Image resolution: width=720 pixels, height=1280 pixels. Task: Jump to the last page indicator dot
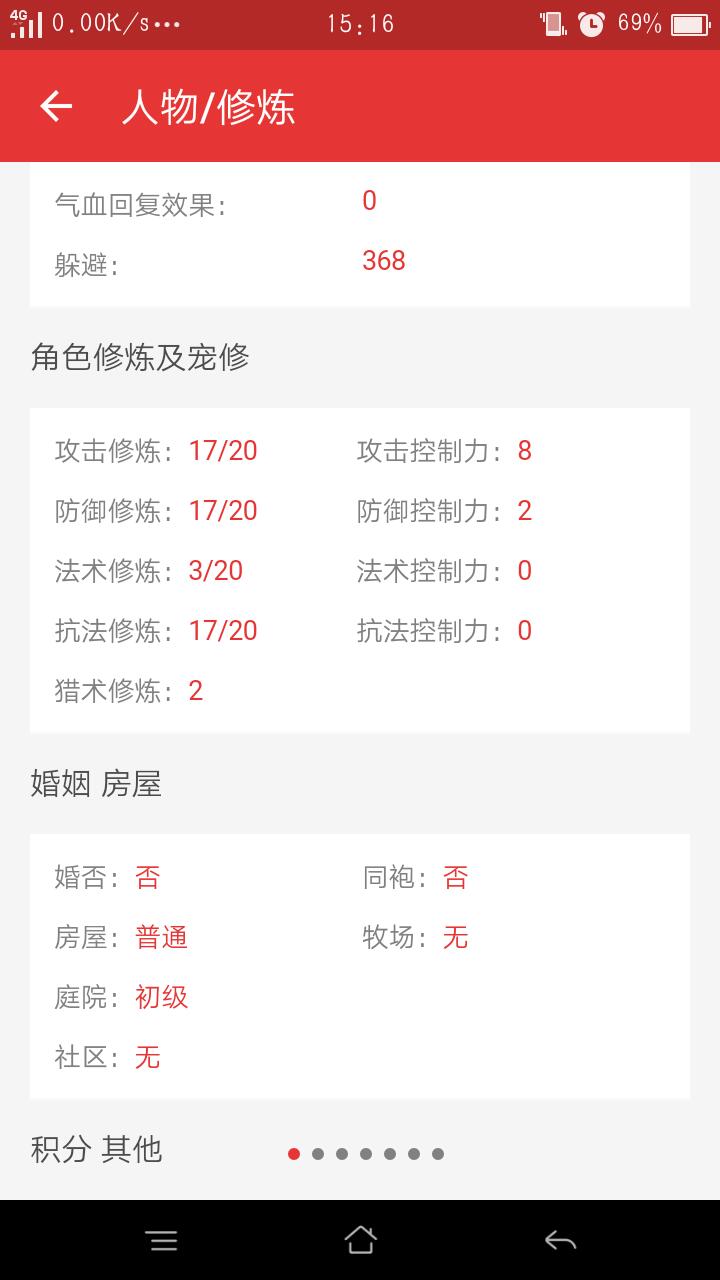[438, 1153]
